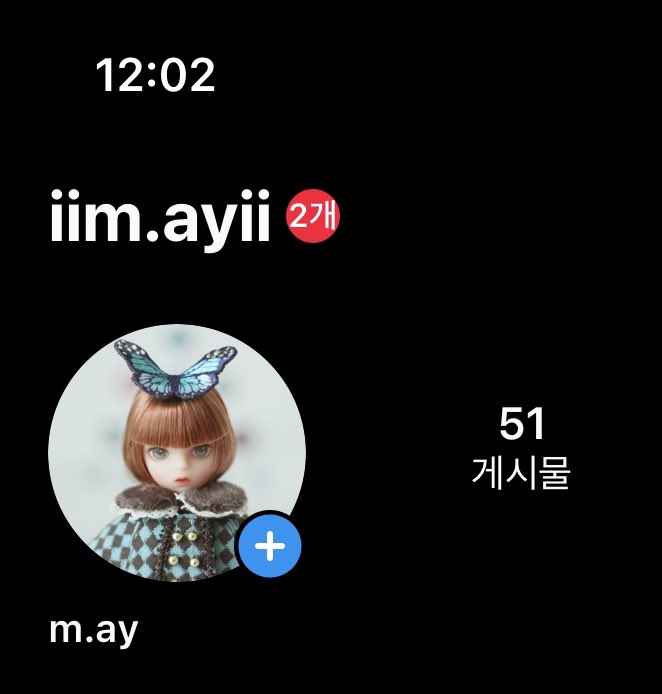Image resolution: width=662 pixels, height=694 pixels.
Task: Tap the blue plus to add a story
Action: 270,546
